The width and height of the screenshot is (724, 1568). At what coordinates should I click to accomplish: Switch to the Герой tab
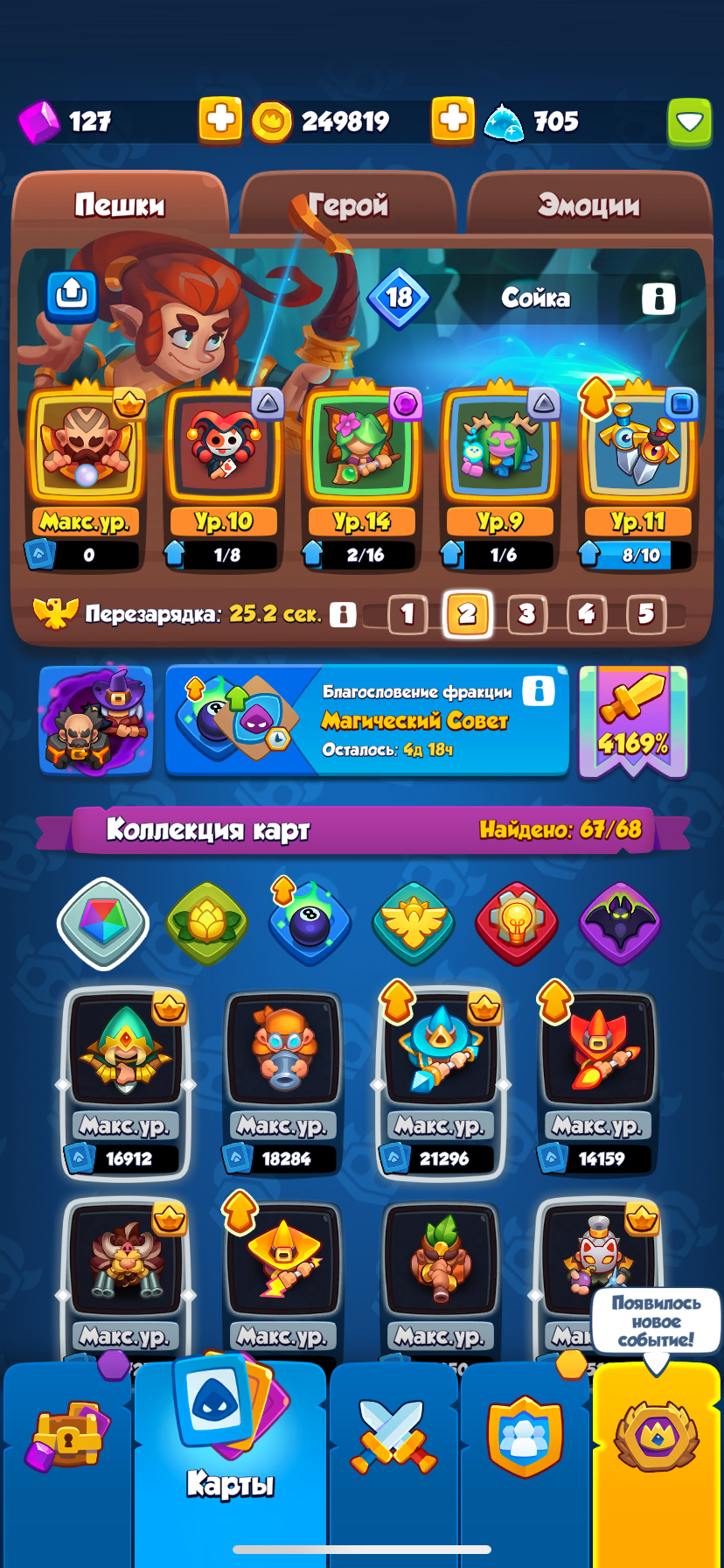click(348, 206)
